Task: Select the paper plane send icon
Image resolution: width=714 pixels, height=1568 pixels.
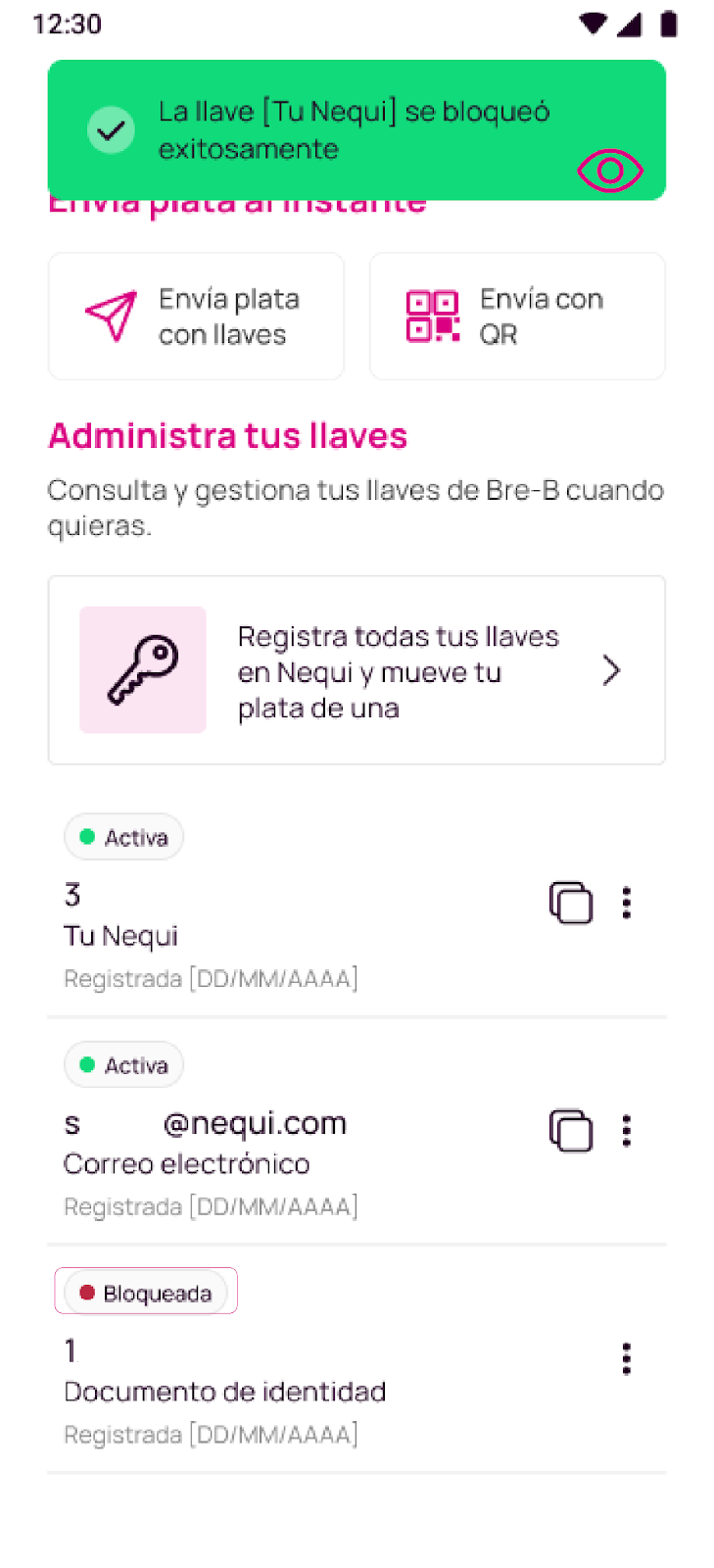Action: pos(111,316)
